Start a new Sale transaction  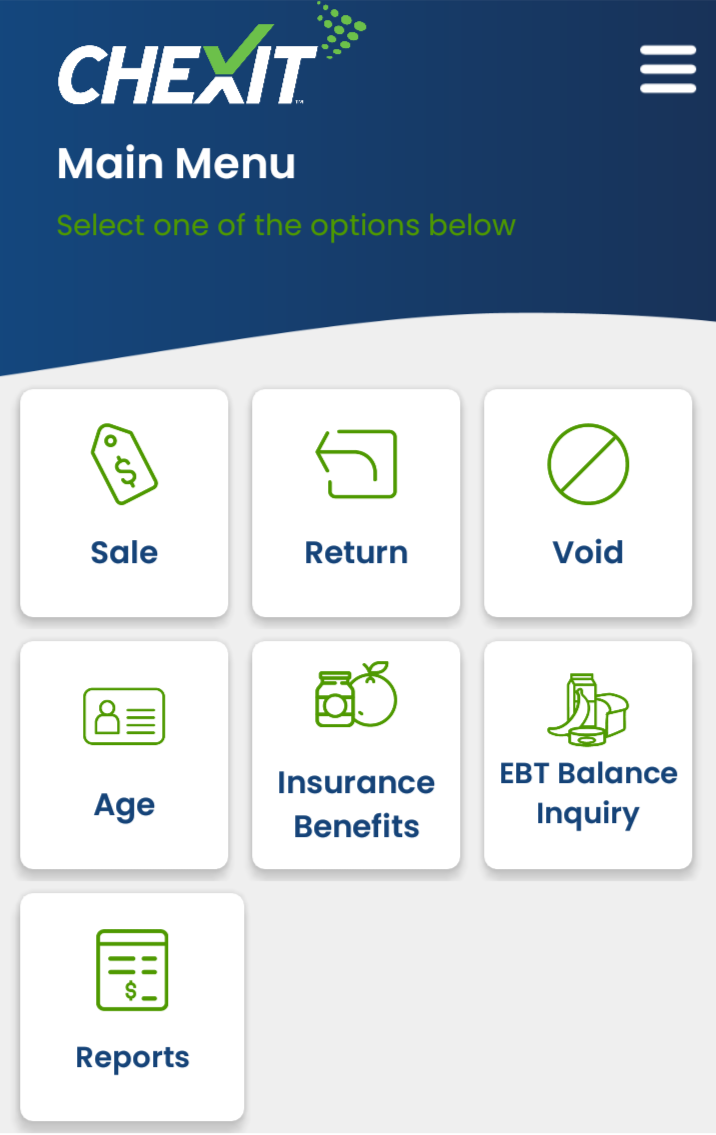click(x=124, y=503)
